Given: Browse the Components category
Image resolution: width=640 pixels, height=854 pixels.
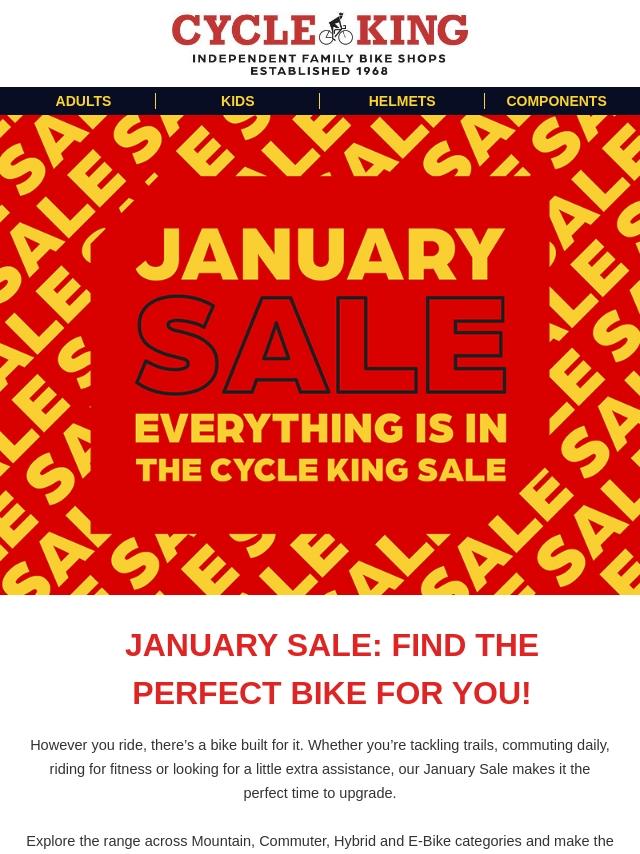Looking at the screenshot, I should click(x=556, y=101).
